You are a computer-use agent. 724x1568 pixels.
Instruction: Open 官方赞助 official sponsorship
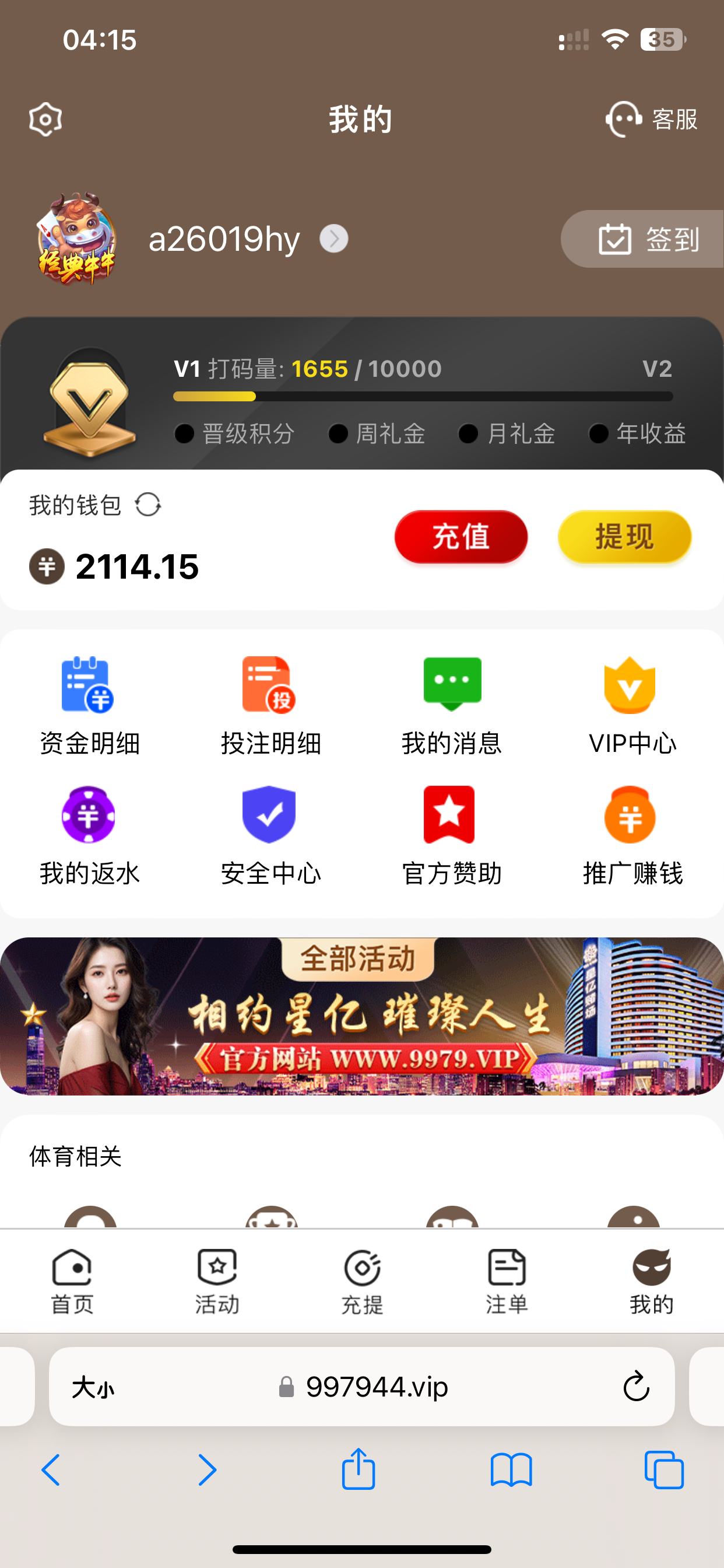tap(451, 836)
